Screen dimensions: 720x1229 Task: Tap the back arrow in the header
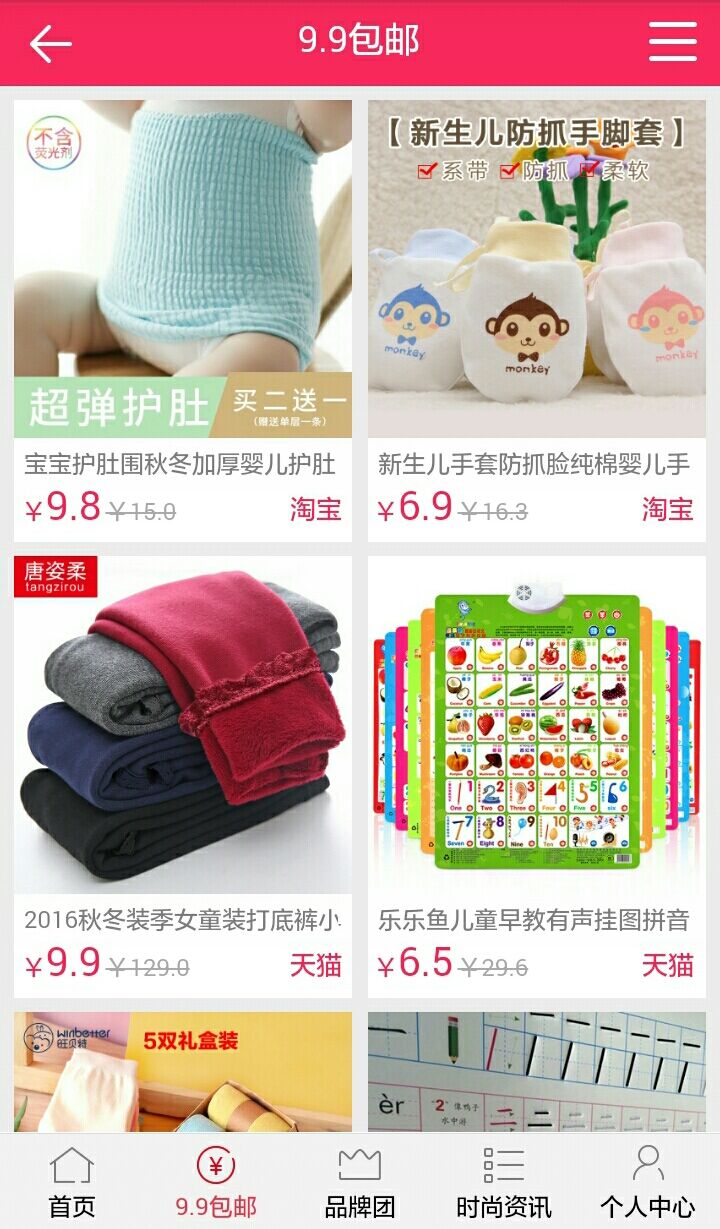click(44, 43)
